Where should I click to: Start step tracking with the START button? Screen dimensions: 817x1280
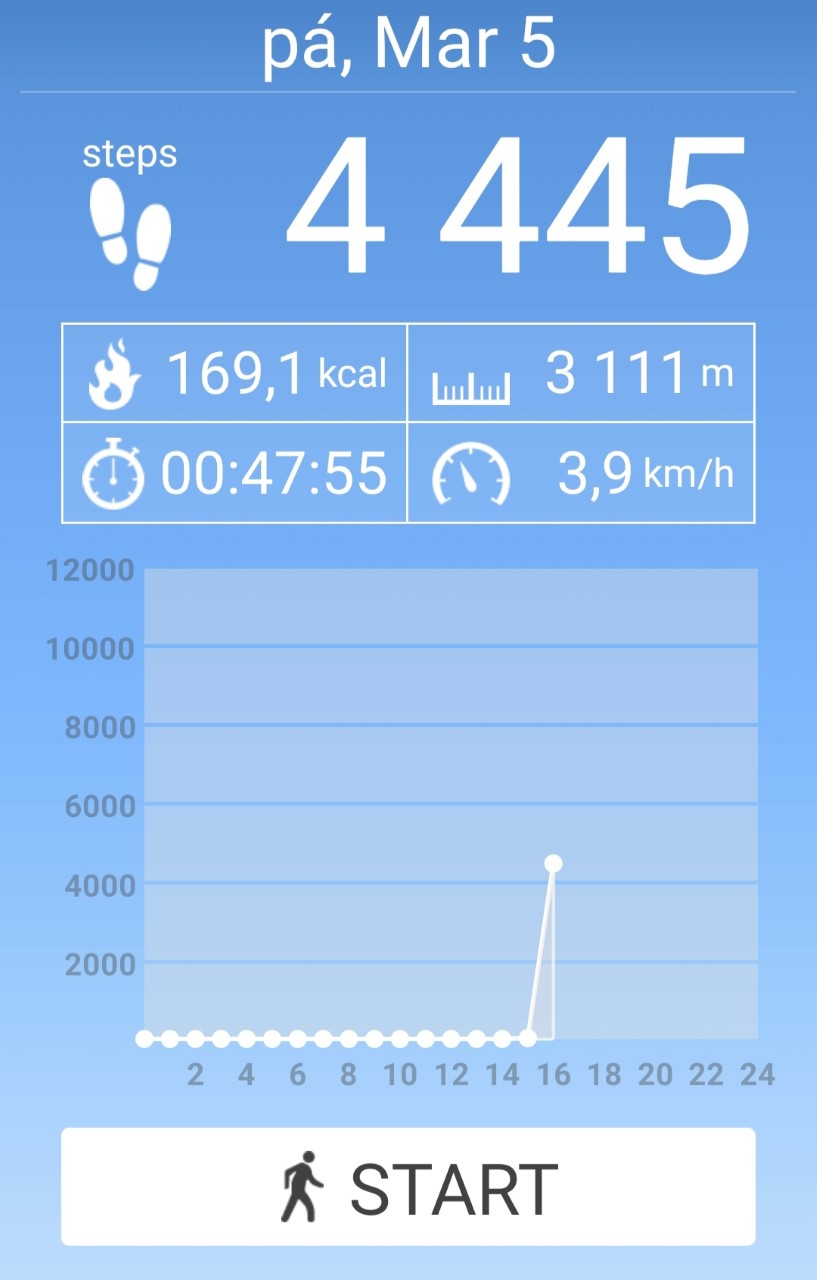[408, 1187]
